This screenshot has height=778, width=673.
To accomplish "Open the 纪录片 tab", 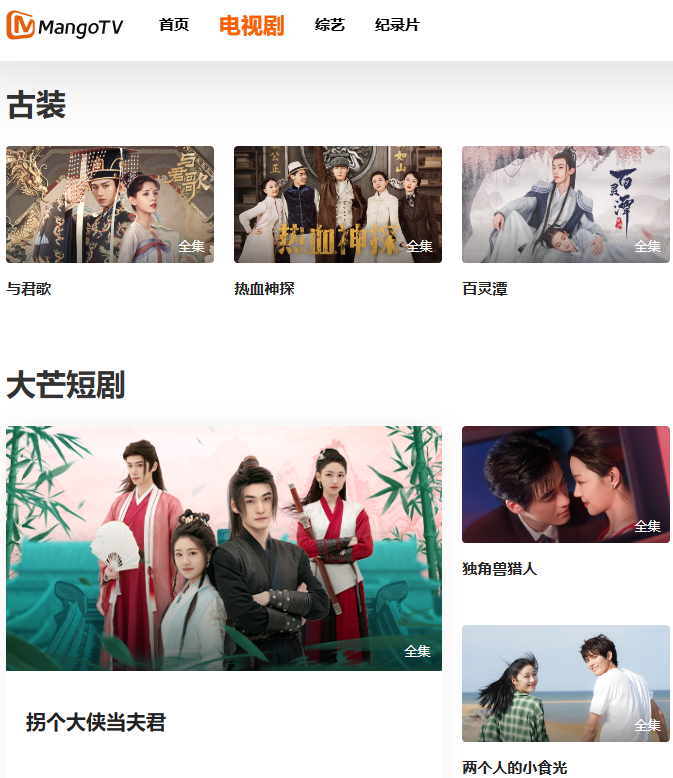I will (x=397, y=25).
